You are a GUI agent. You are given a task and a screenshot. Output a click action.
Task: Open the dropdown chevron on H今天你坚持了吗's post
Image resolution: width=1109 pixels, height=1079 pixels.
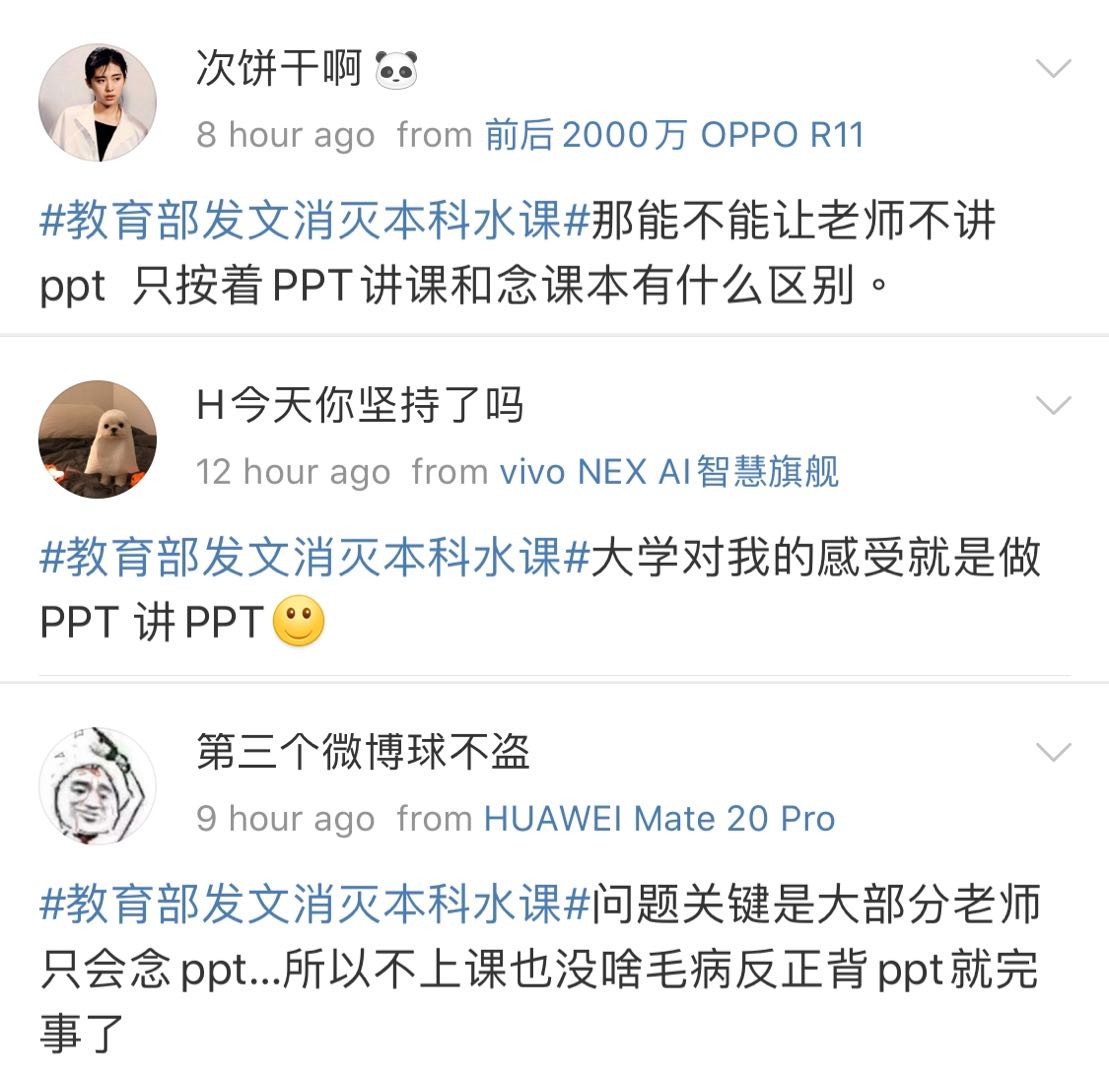(1054, 405)
